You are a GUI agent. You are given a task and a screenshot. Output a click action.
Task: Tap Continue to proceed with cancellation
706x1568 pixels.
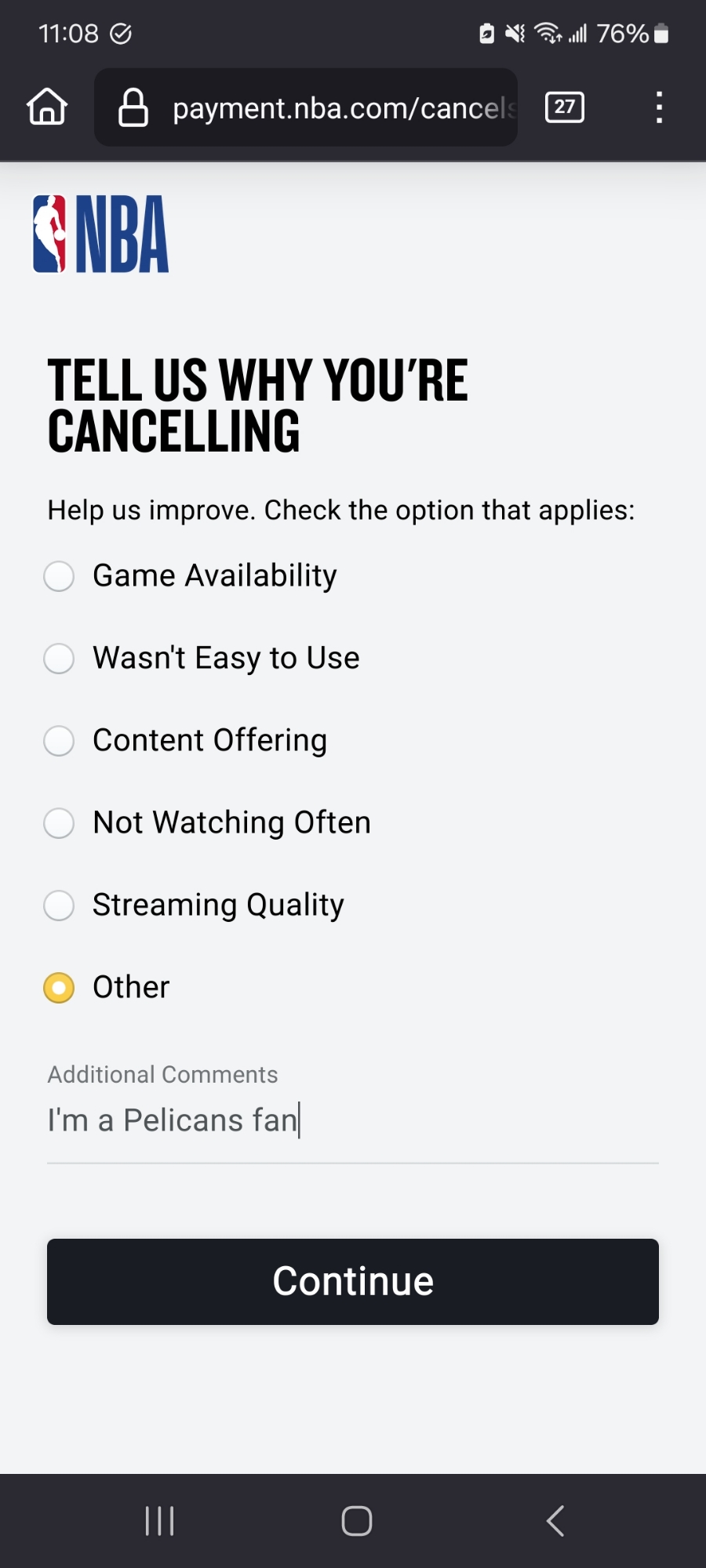tap(353, 1282)
